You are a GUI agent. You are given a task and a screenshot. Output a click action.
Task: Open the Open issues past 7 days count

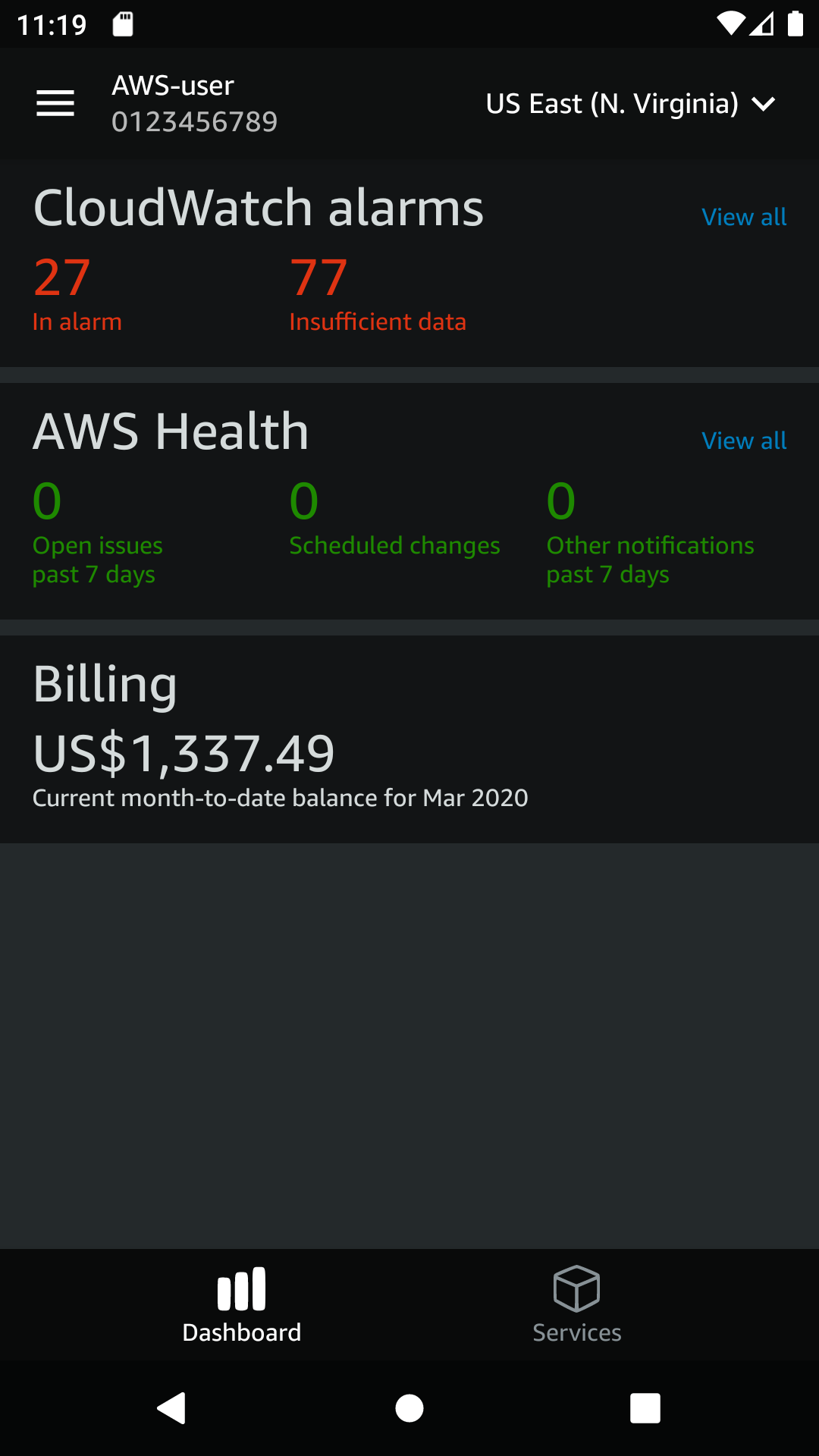[x=97, y=532]
